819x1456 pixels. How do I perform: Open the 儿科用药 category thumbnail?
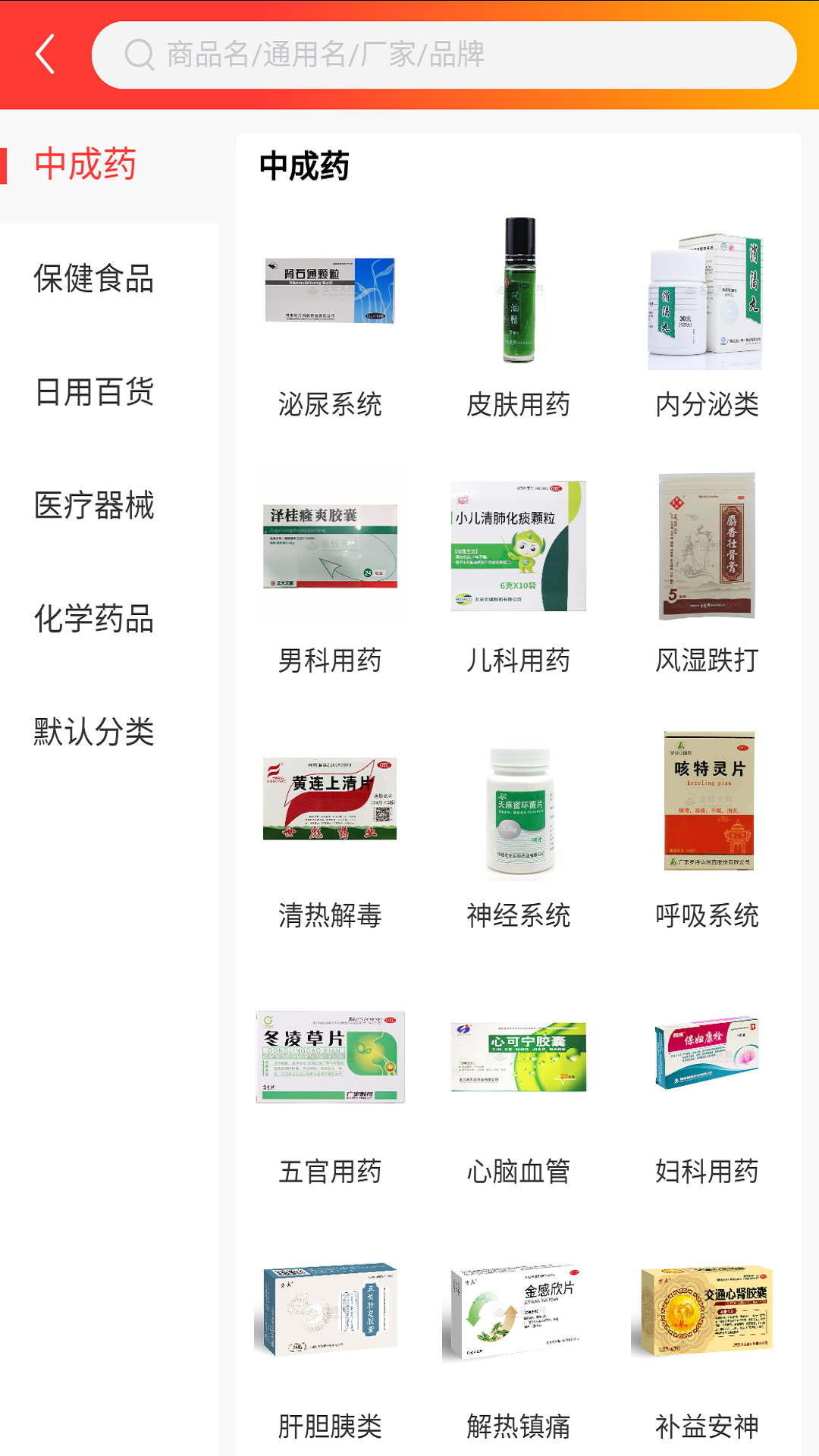point(518,548)
